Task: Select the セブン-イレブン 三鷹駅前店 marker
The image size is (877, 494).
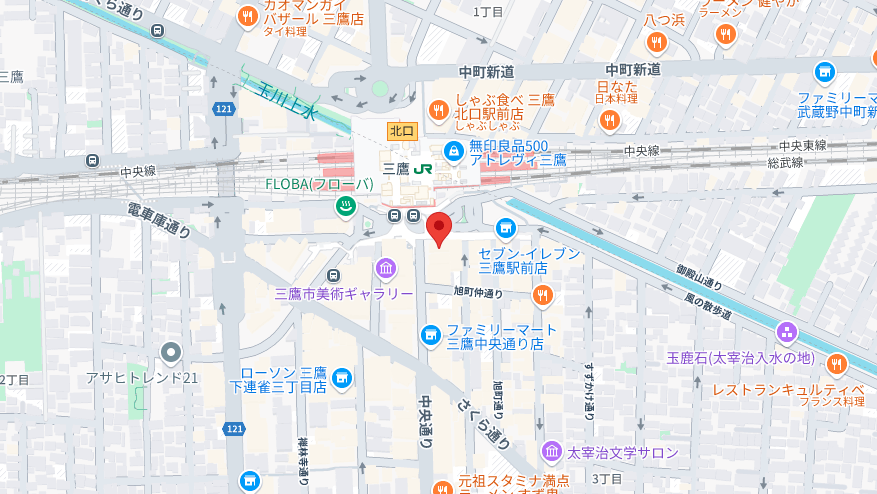Action: pos(506,229)
